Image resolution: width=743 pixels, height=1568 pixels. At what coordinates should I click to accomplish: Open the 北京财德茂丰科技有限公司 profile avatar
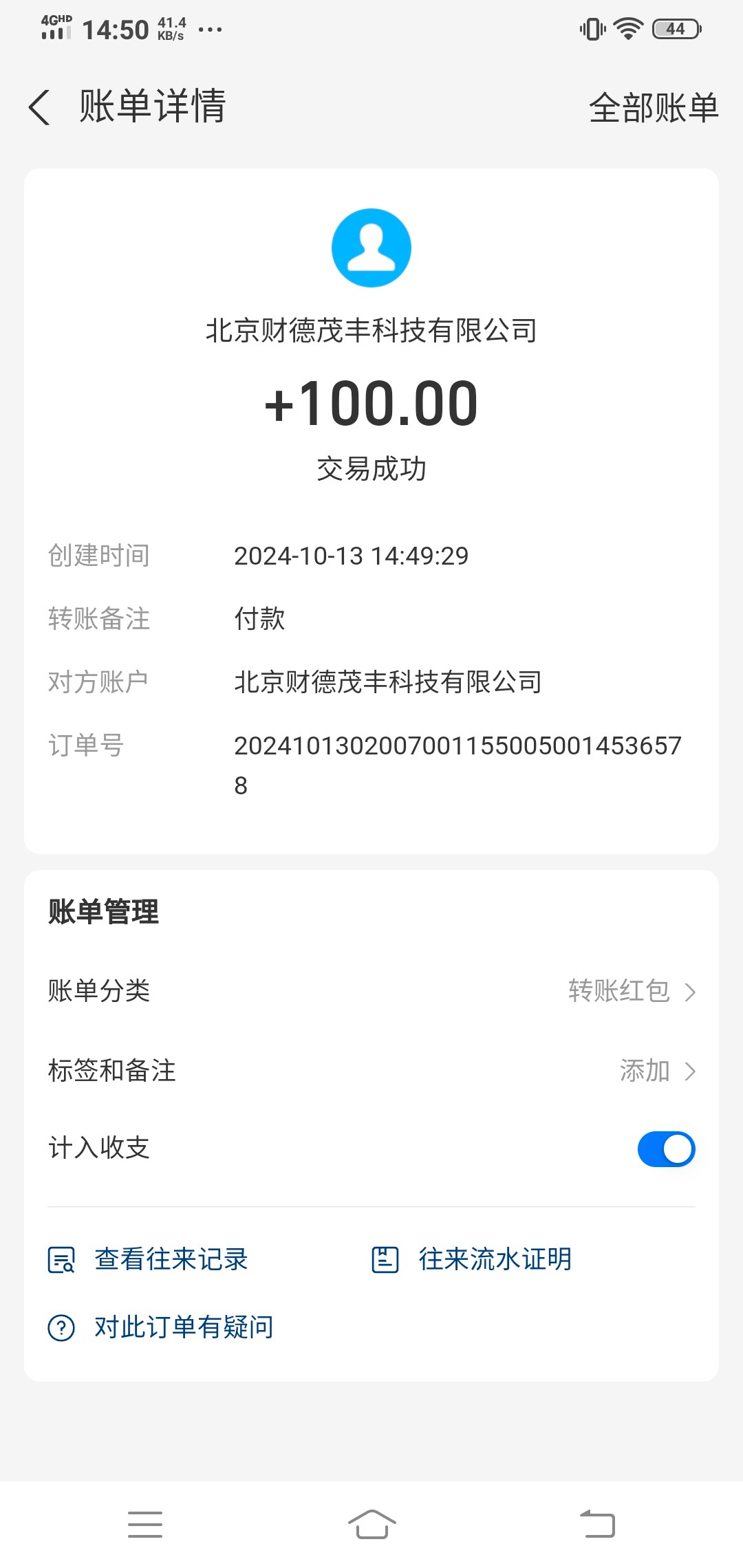371,248
